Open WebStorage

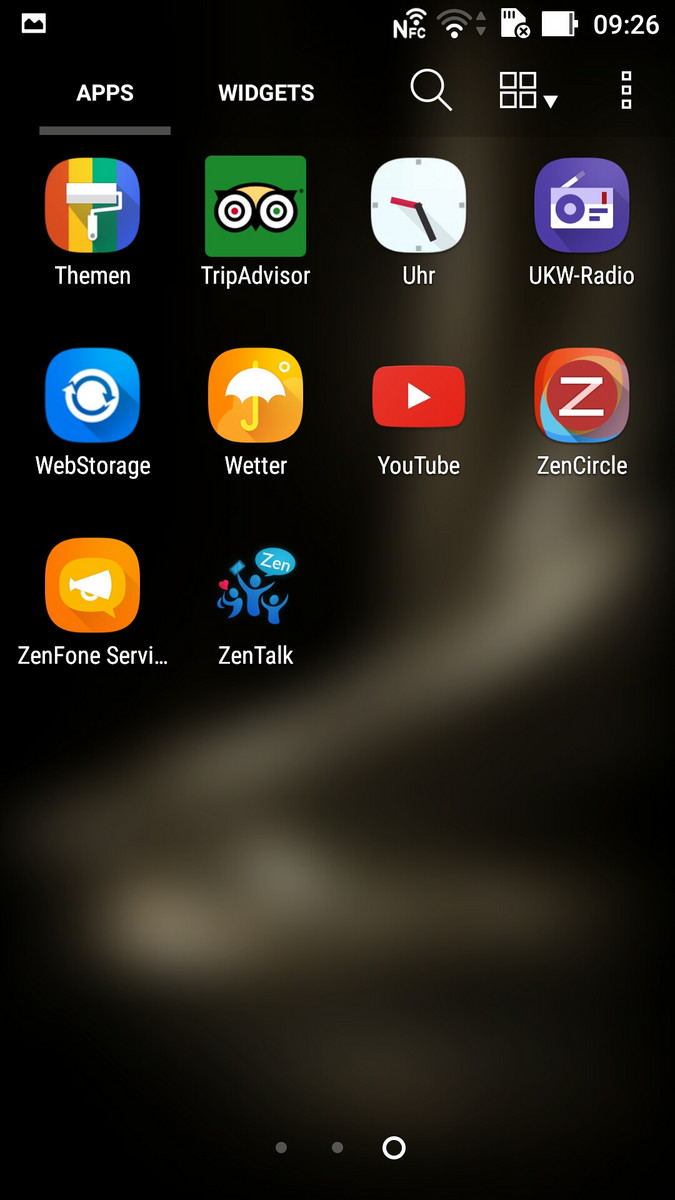(x=92, y=396)
